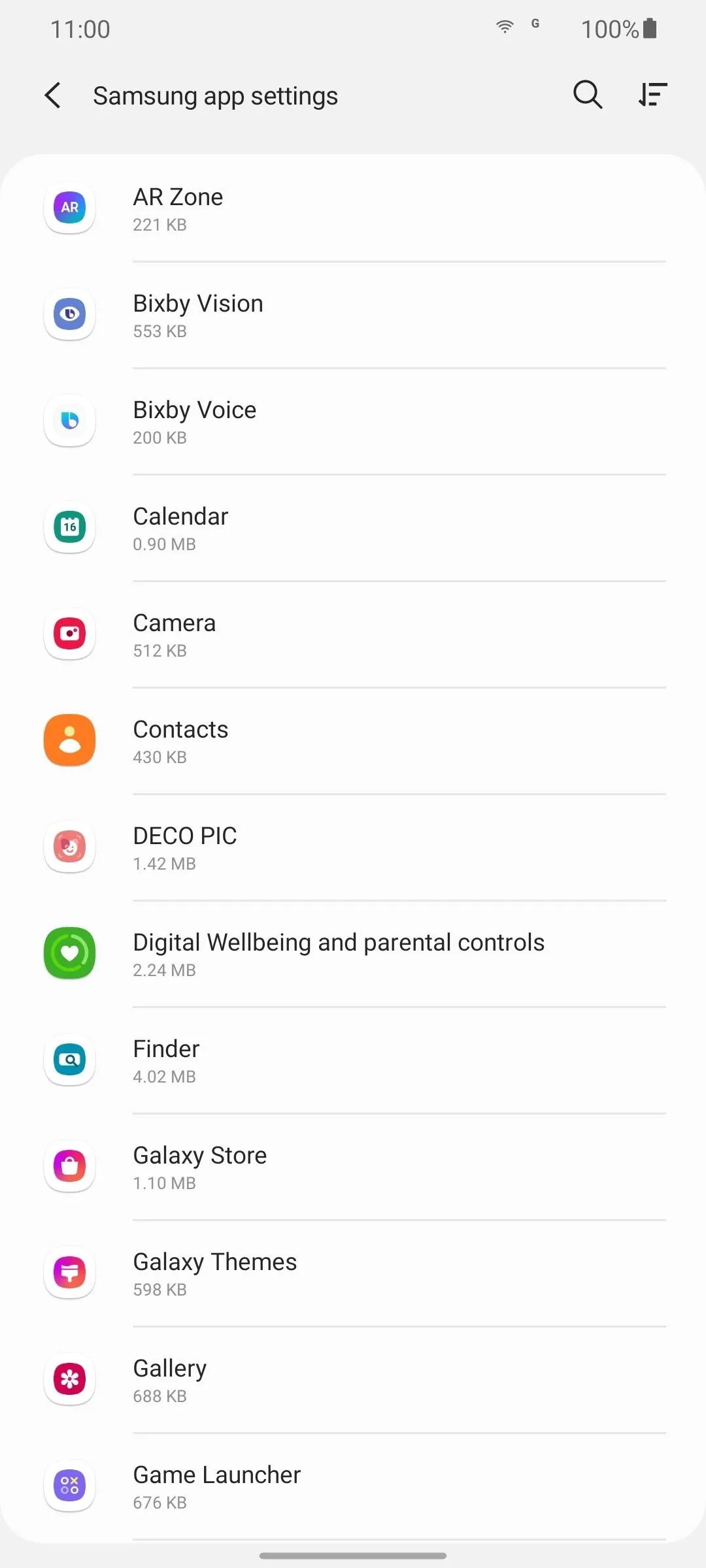706x1568 pixels.
Task: Open the search icon
Action: click(x=588, y=95)
